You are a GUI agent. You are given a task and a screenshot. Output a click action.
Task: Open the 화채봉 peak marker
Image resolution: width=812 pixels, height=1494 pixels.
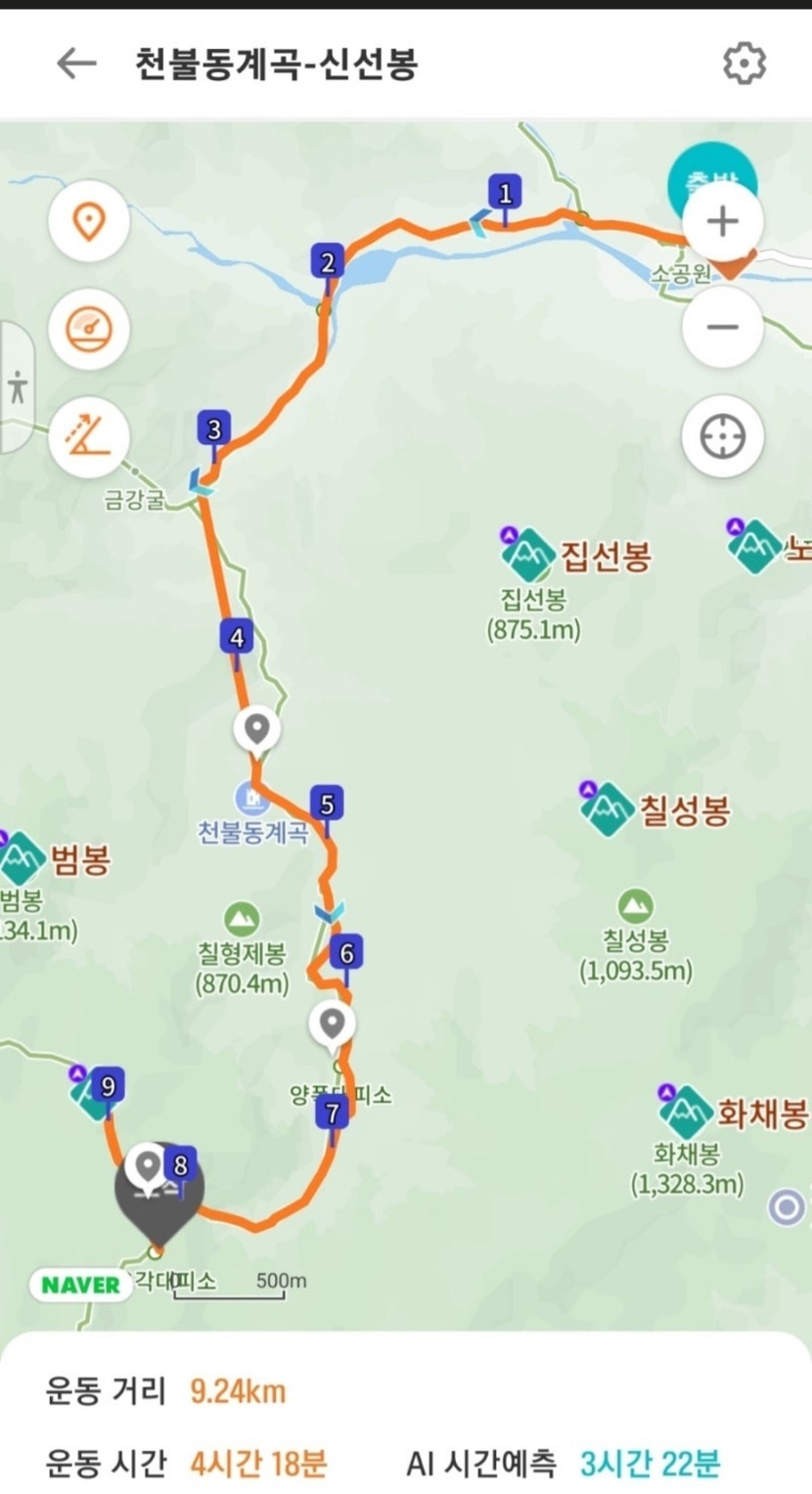pyautogui.click(x=686, y=1112)
